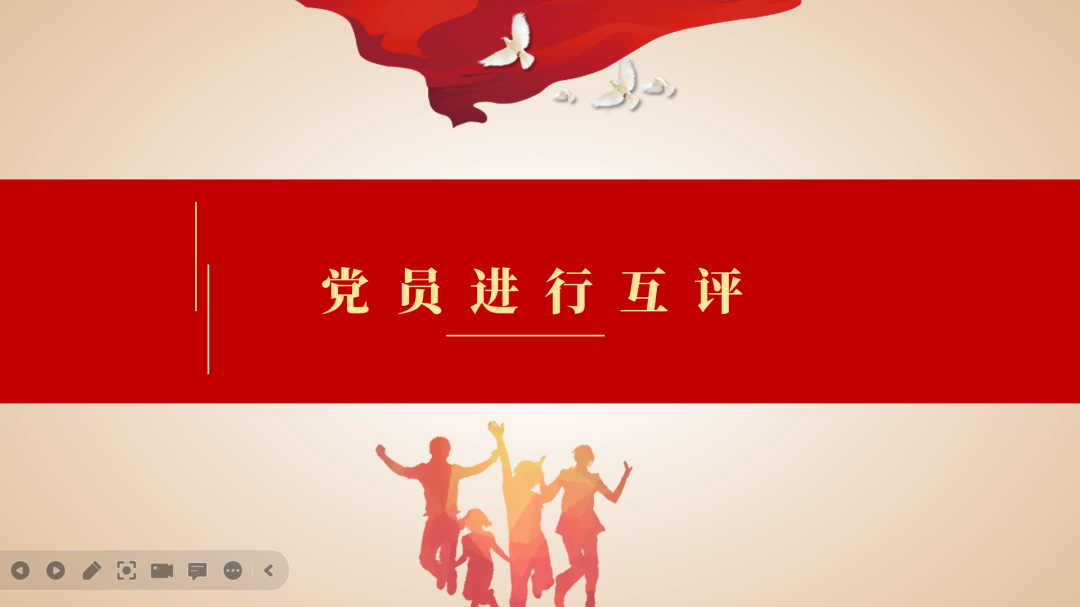This screenshot has width=1080, height=607.
Task: Go to the previous slide
Action: 20,570
